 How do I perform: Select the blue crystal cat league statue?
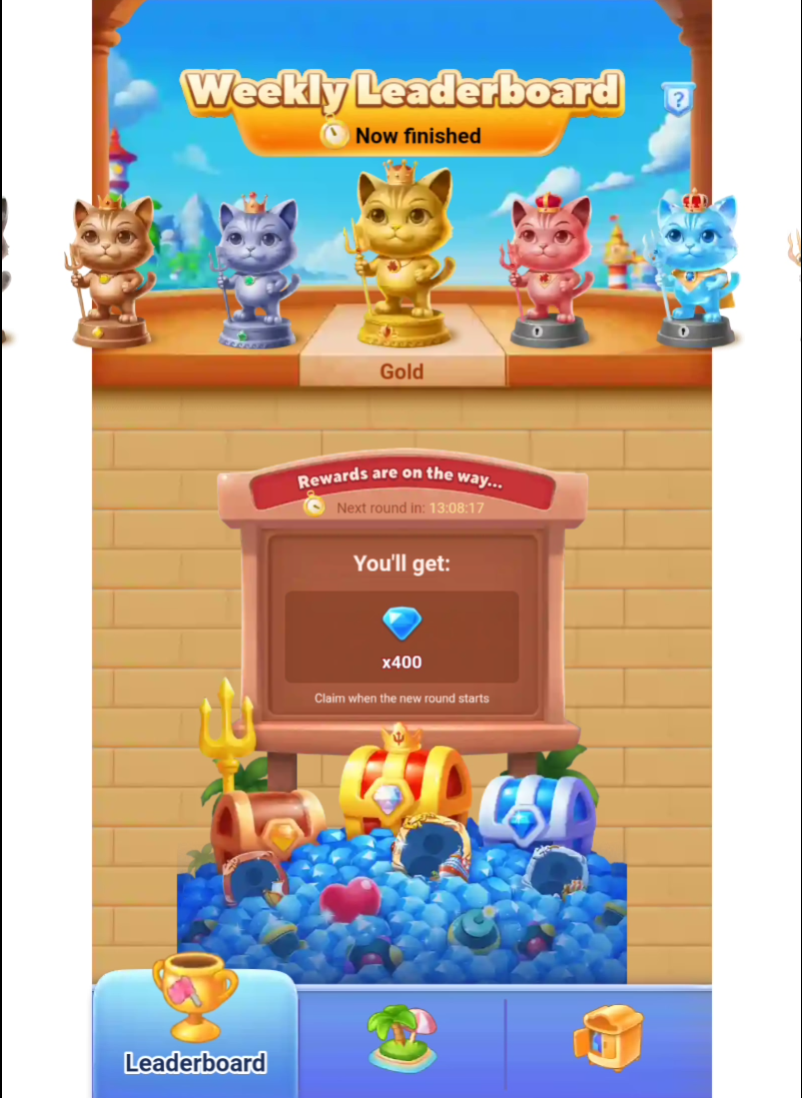tap(695, 268)
